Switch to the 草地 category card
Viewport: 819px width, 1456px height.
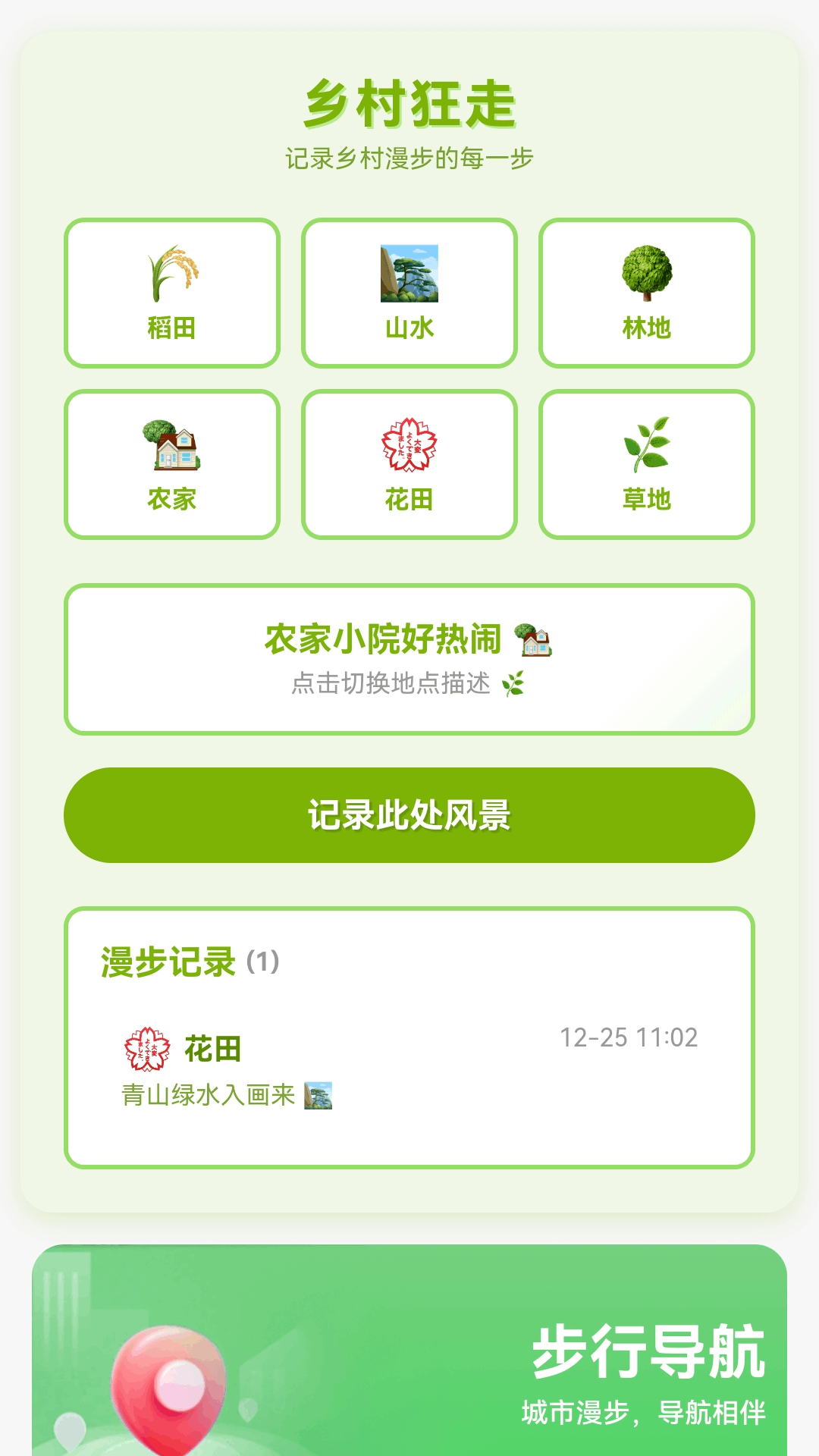click(647, 464)
